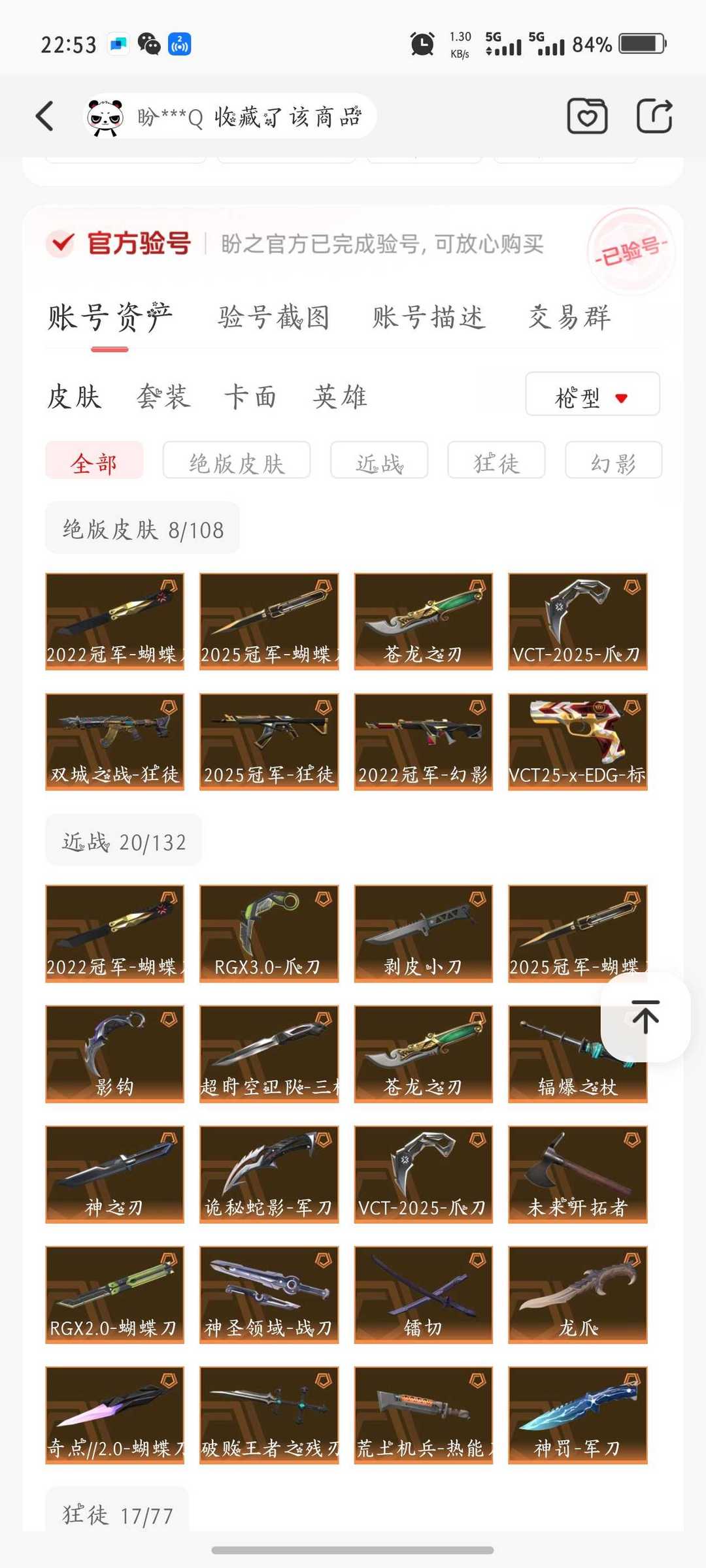Select the 账号资产 tab
This screenshot has height=1568, width=706.
110,318
